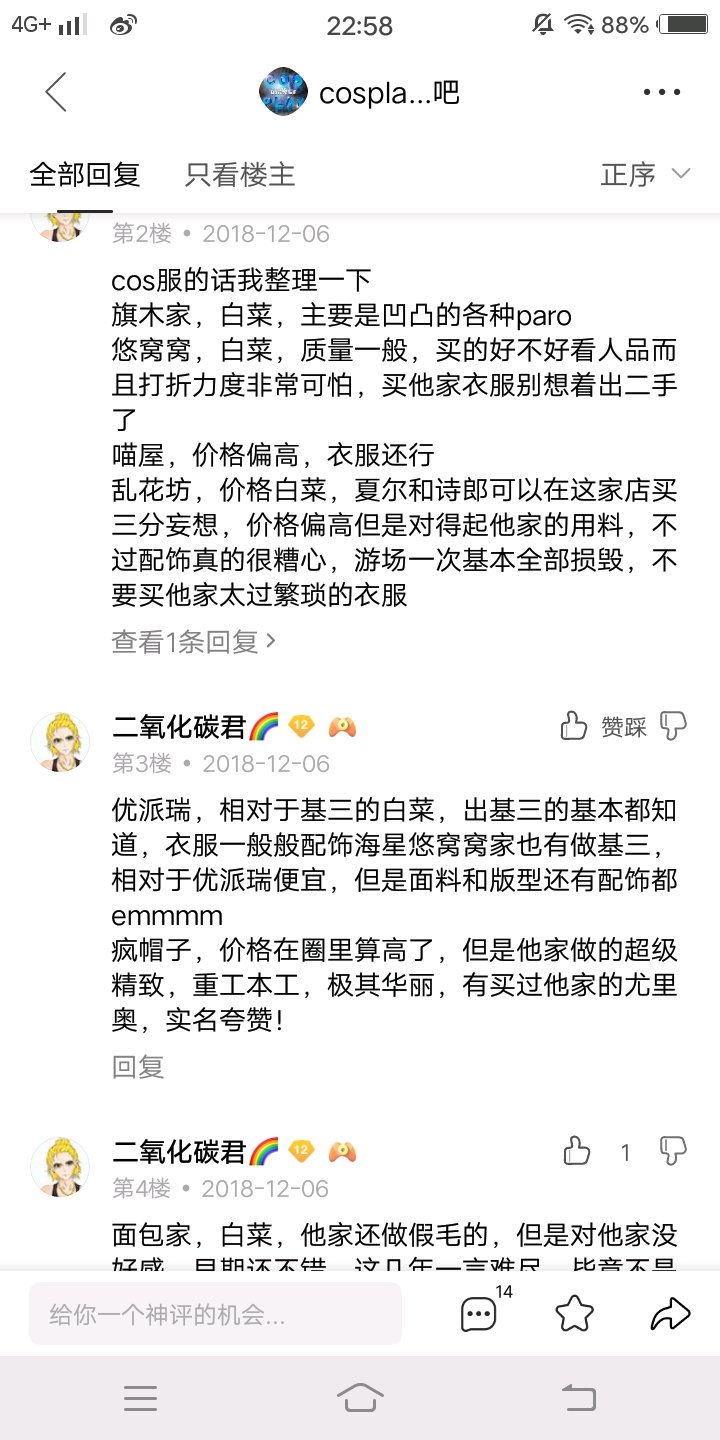Screen dimensions: 720x1440
Task: Tap 回复 under the floor 3 post
Action: (138, 1067)
